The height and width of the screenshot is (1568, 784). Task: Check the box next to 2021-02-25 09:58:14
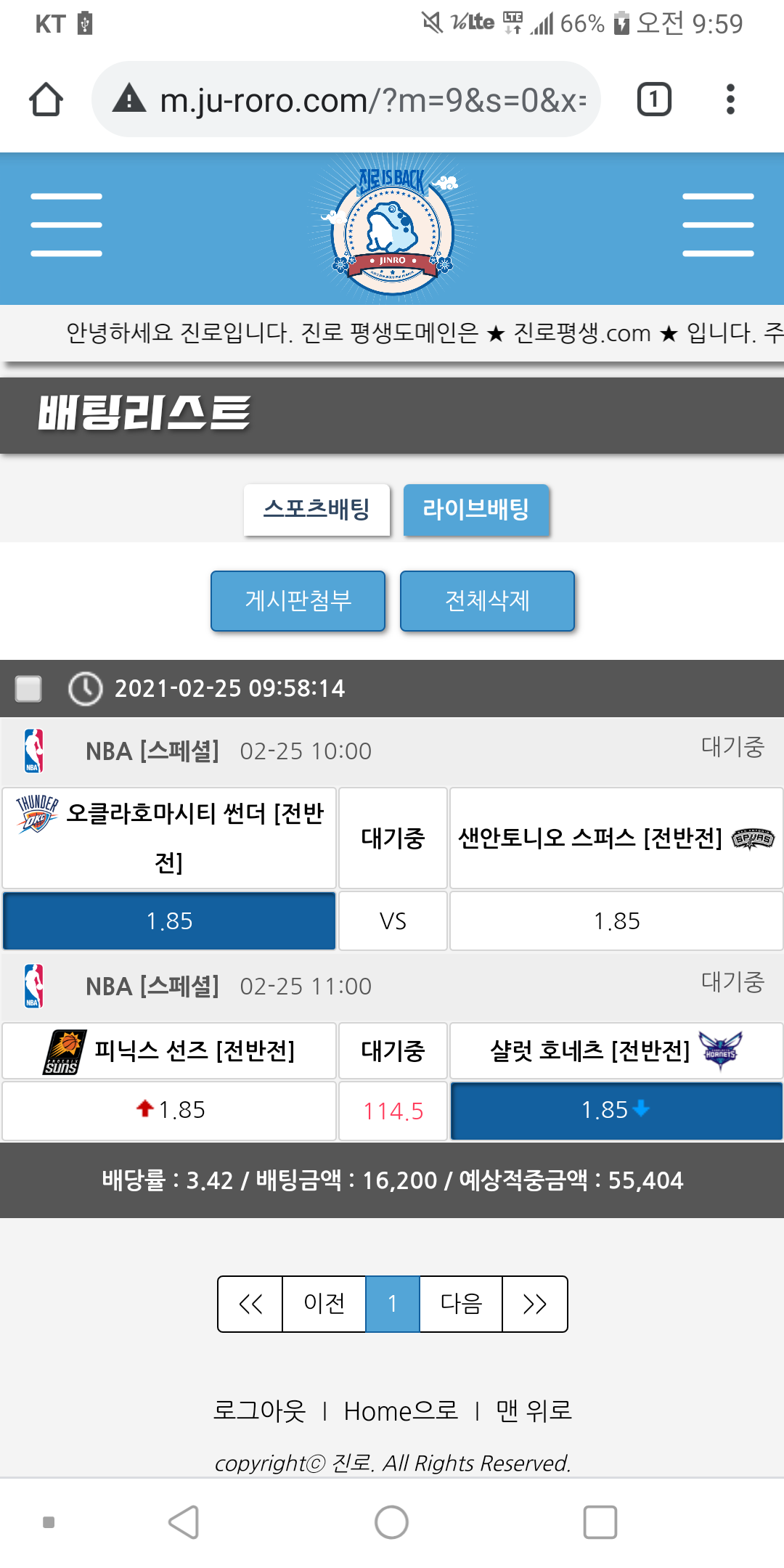click(x=29, y=688)
